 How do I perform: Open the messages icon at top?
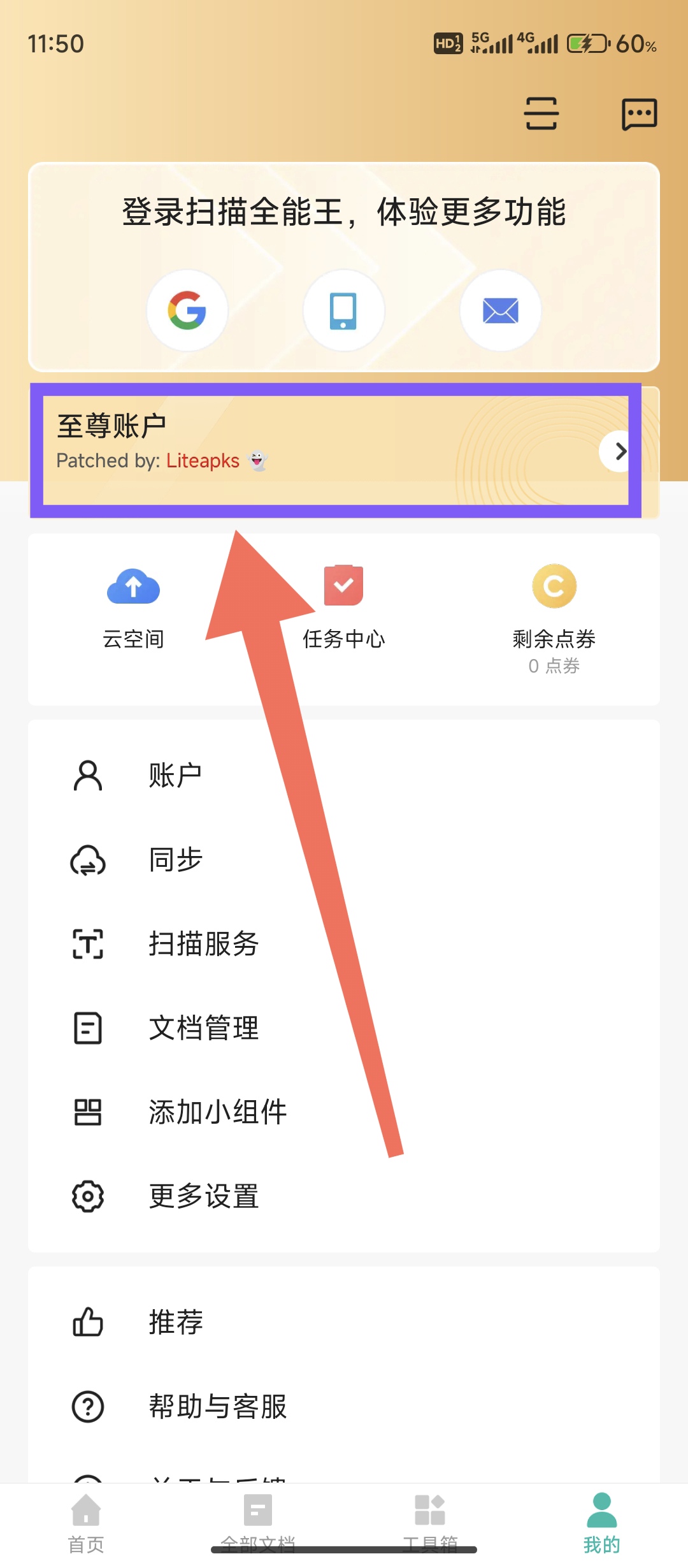639,114
